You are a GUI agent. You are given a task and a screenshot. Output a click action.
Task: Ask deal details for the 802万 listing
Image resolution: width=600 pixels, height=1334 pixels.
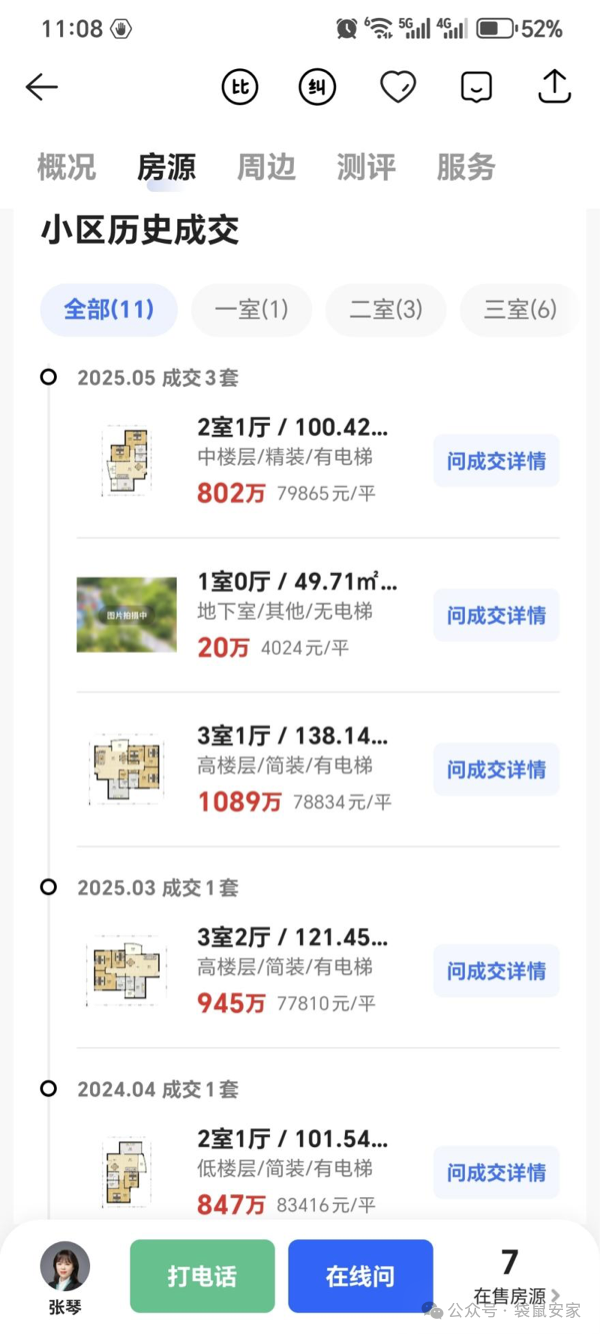click(496, 461)
